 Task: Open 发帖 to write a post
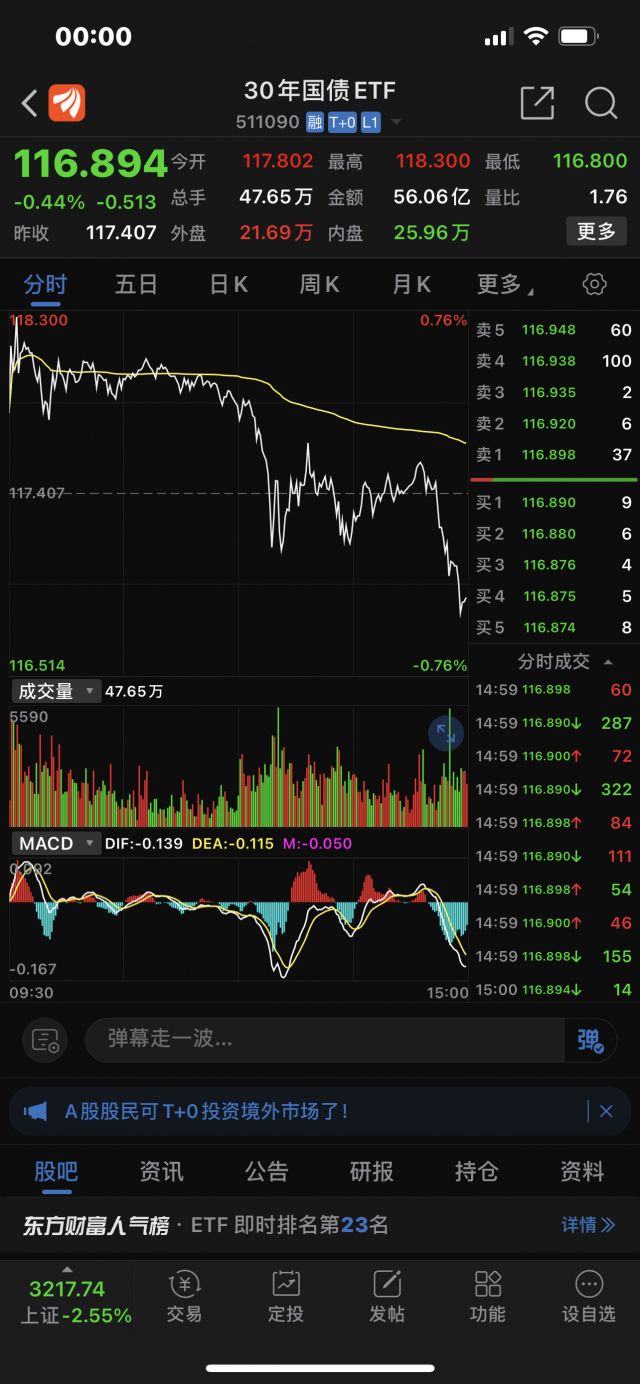click(387, 1297)
